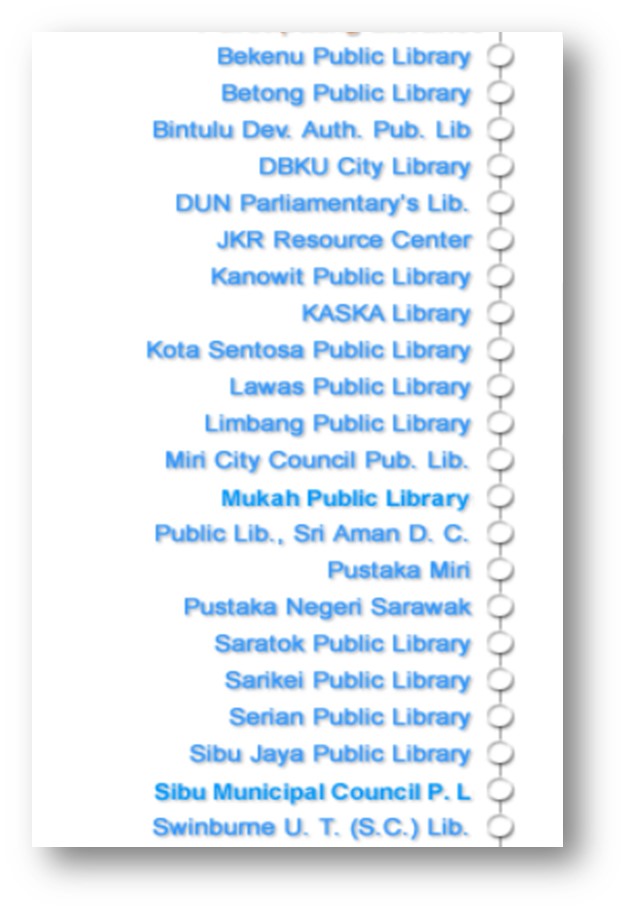Open the Betong Public Library link
Viewport: 628px width, 912px height.
click(x=345, y=94)
